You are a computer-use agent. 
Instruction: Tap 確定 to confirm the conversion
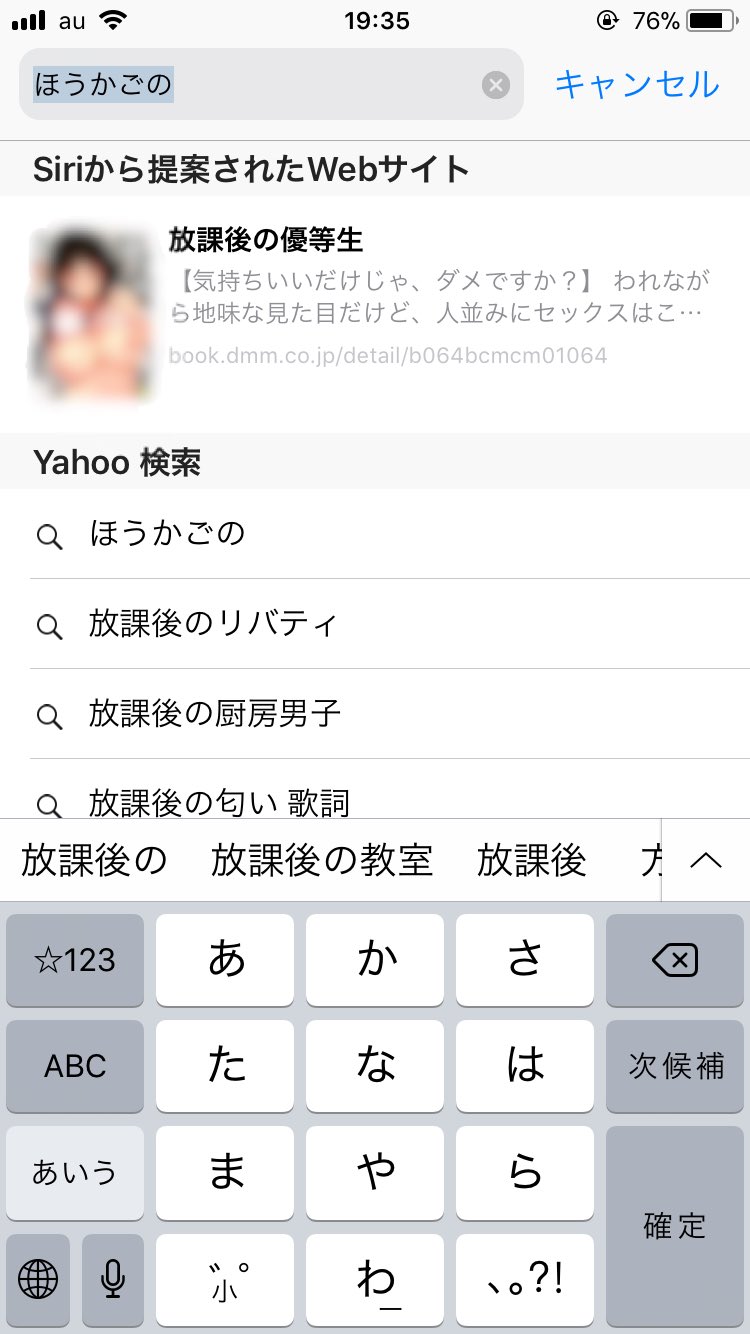[x=675, y=1226]
